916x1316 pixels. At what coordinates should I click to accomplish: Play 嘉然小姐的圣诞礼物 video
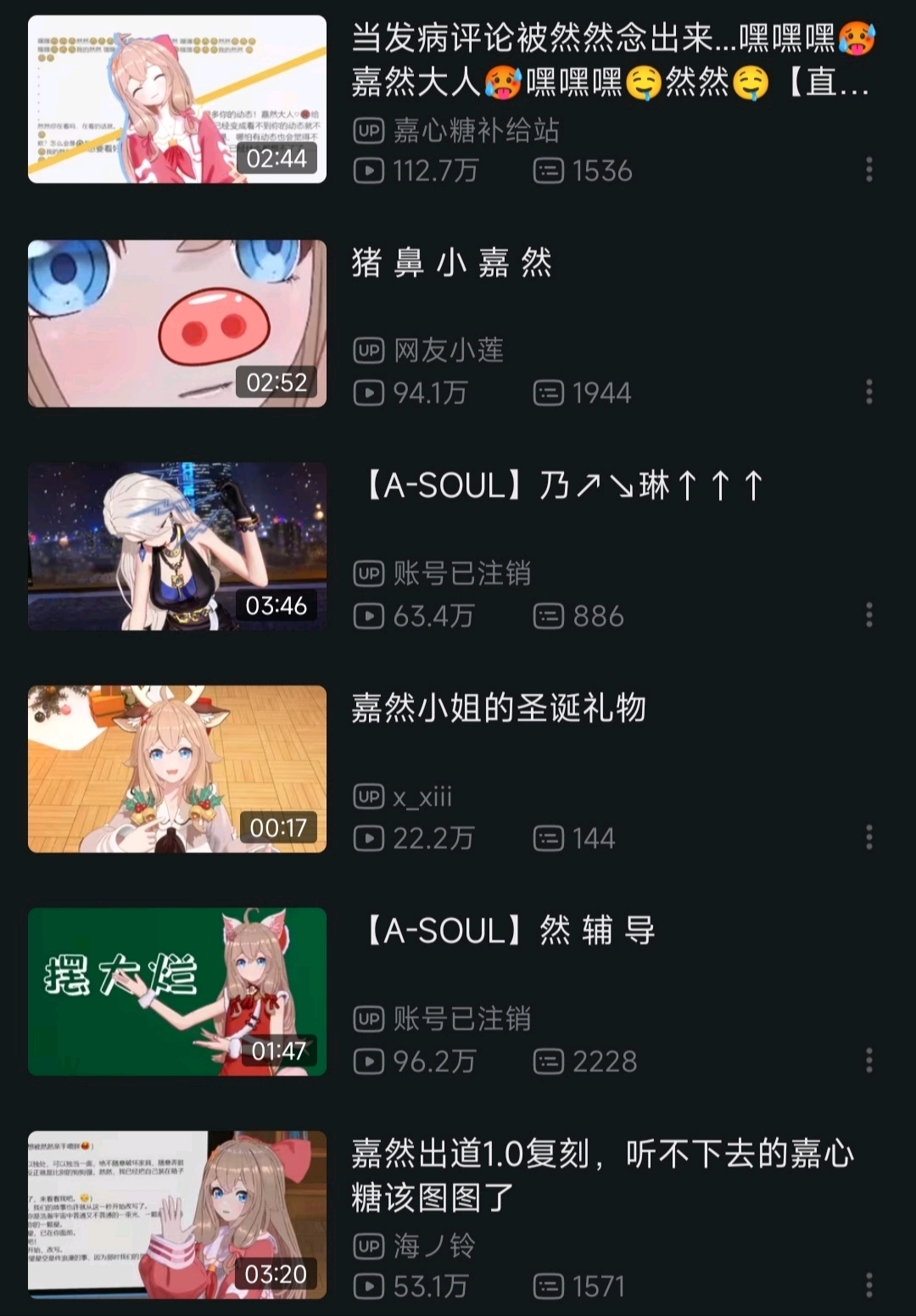(176, 769)
